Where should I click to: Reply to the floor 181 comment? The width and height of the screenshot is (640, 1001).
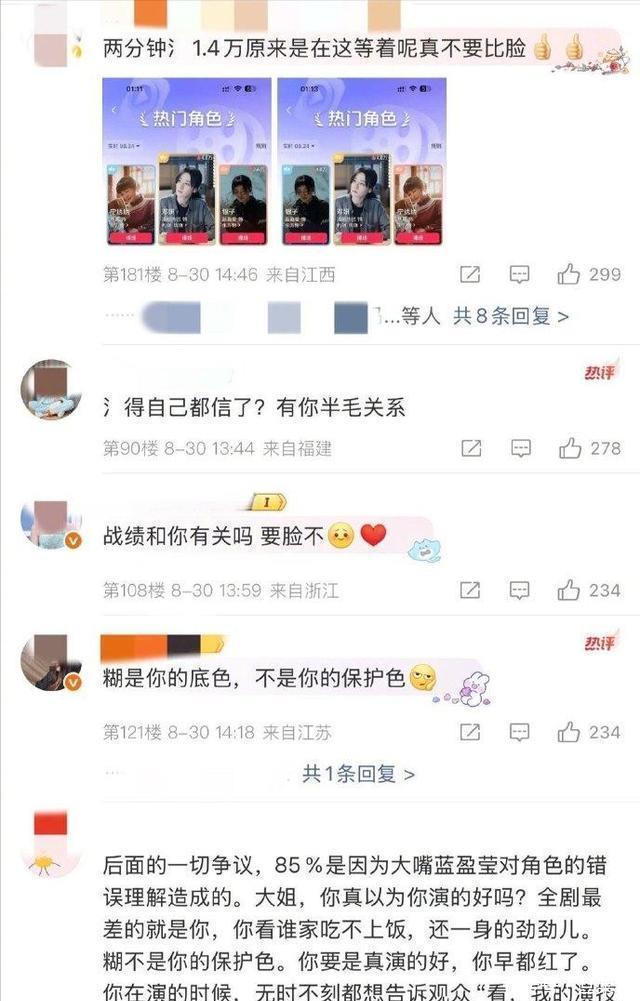pos(520,274)
